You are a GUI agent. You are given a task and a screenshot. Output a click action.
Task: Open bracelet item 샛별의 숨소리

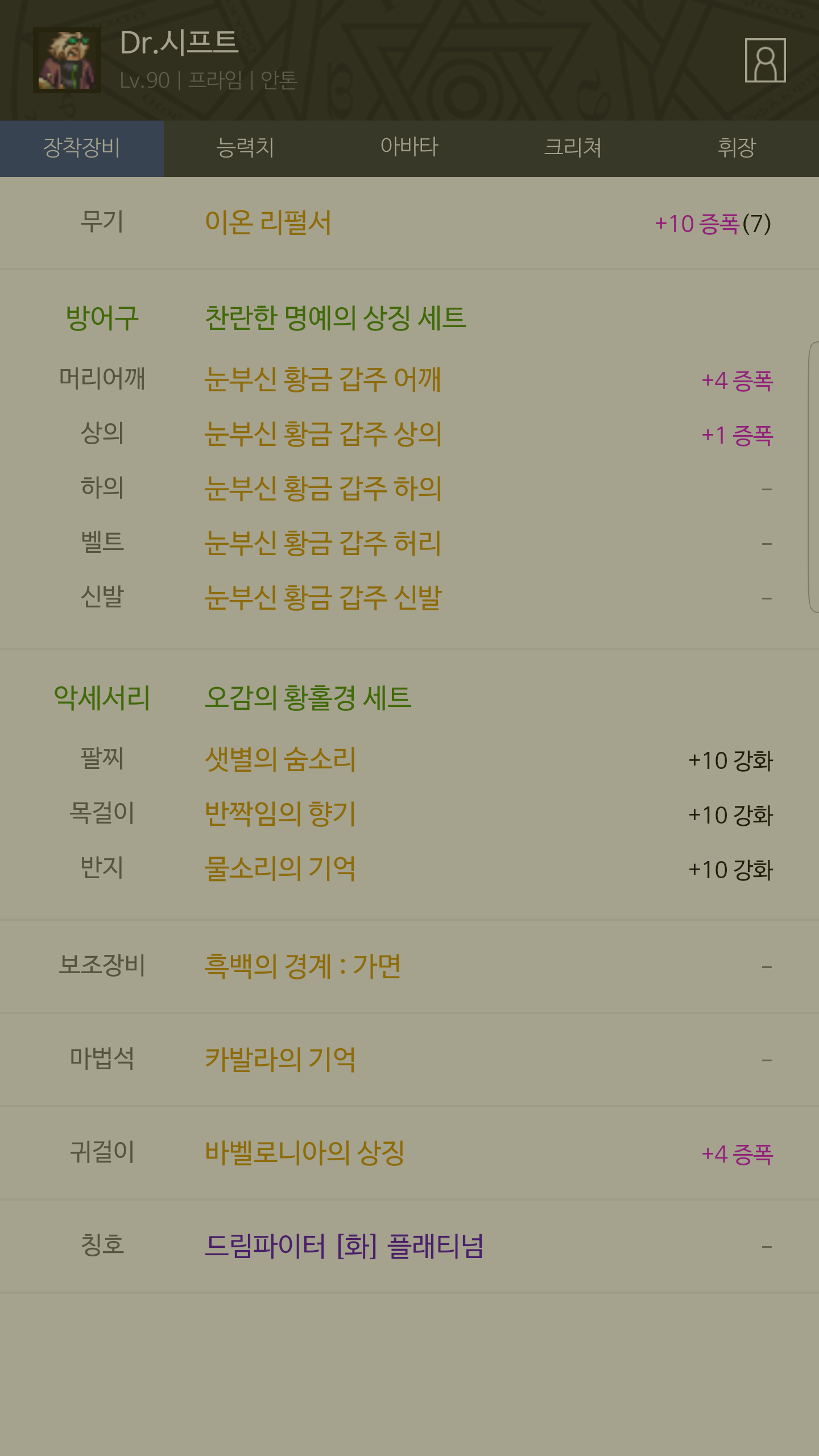(280, 759)
